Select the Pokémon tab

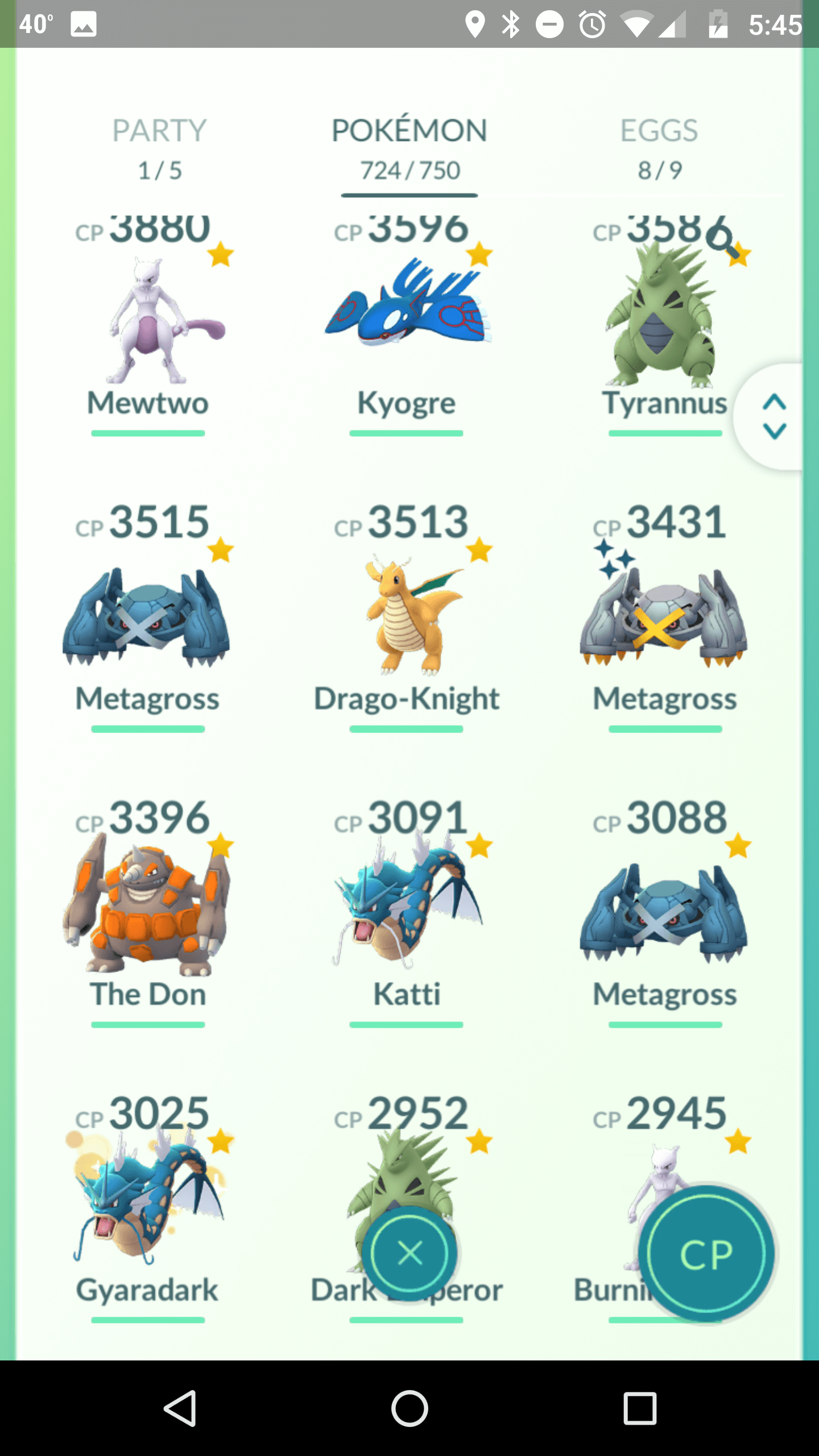click(409, 149)
